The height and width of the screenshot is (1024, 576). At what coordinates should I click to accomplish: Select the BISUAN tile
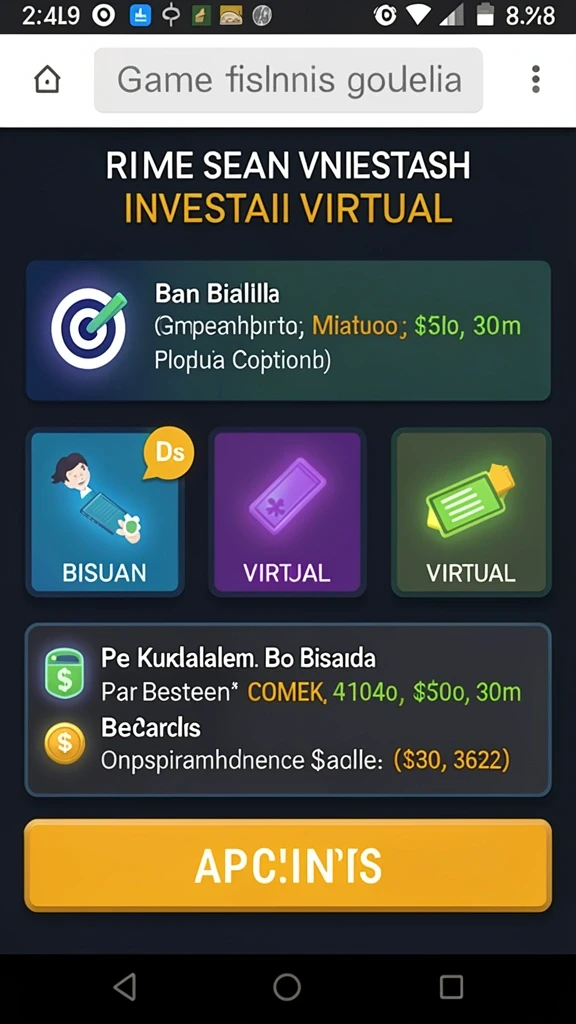pos(104,512)
